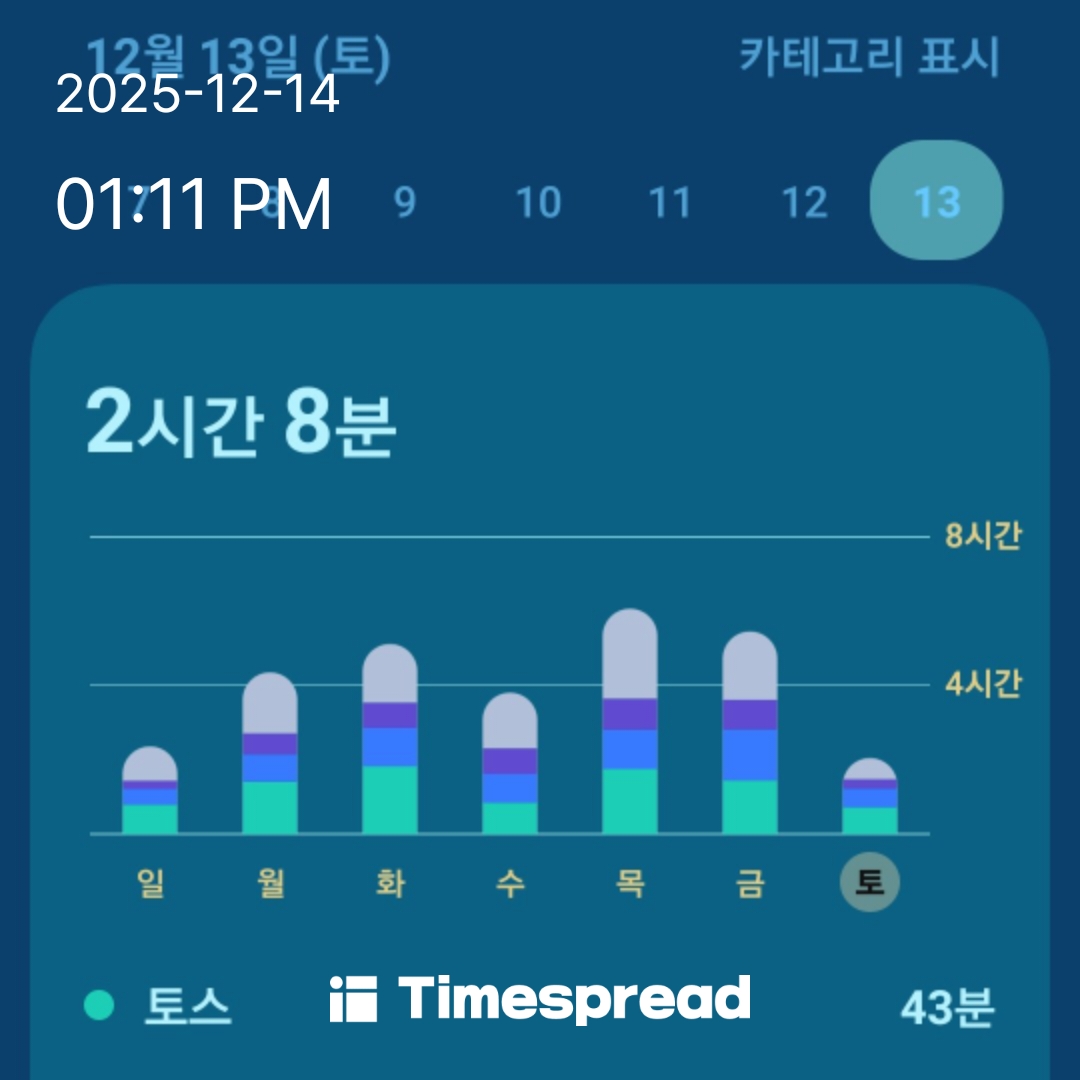Select date 11 in the date strip
The image size is (1080, 1080).
coord(670,203)
